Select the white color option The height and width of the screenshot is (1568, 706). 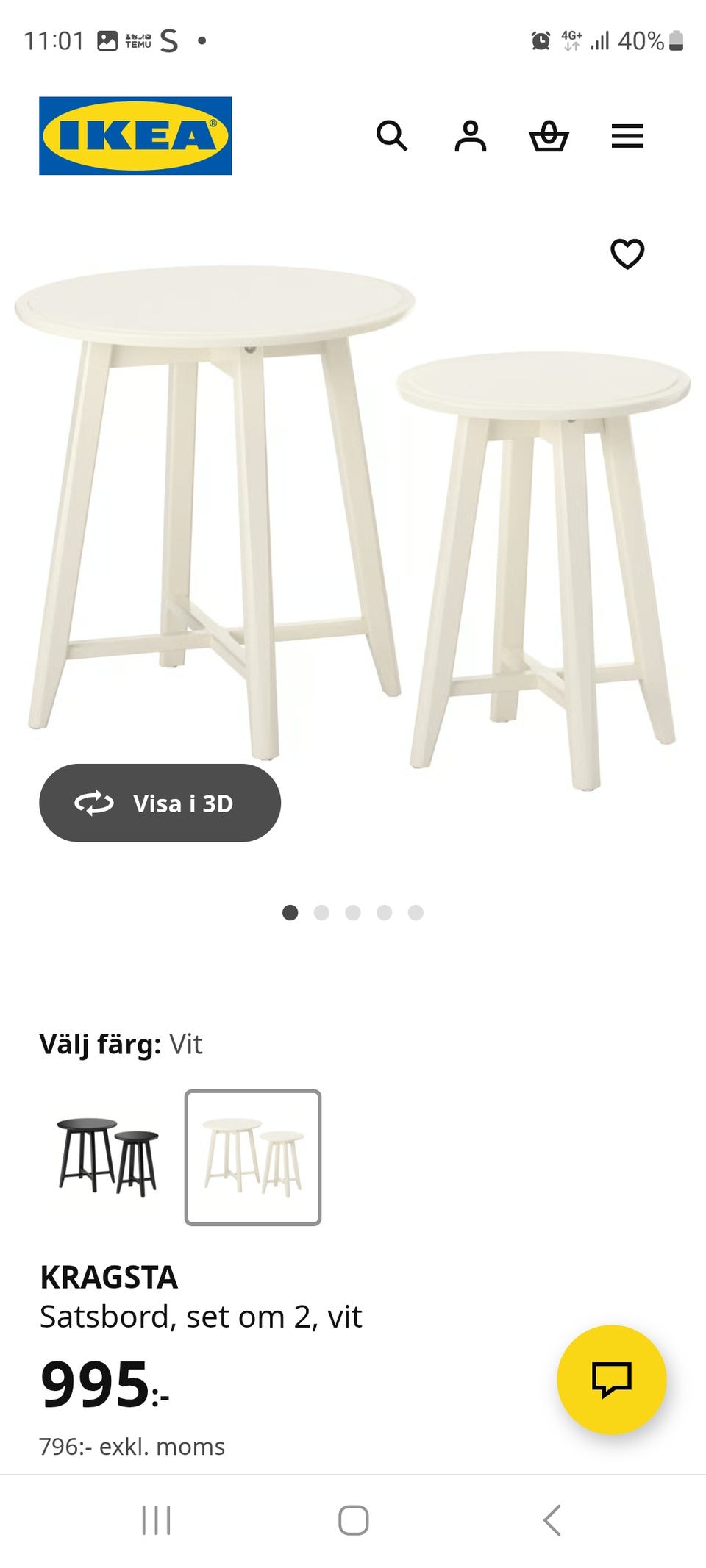(x=254, y=1158)
